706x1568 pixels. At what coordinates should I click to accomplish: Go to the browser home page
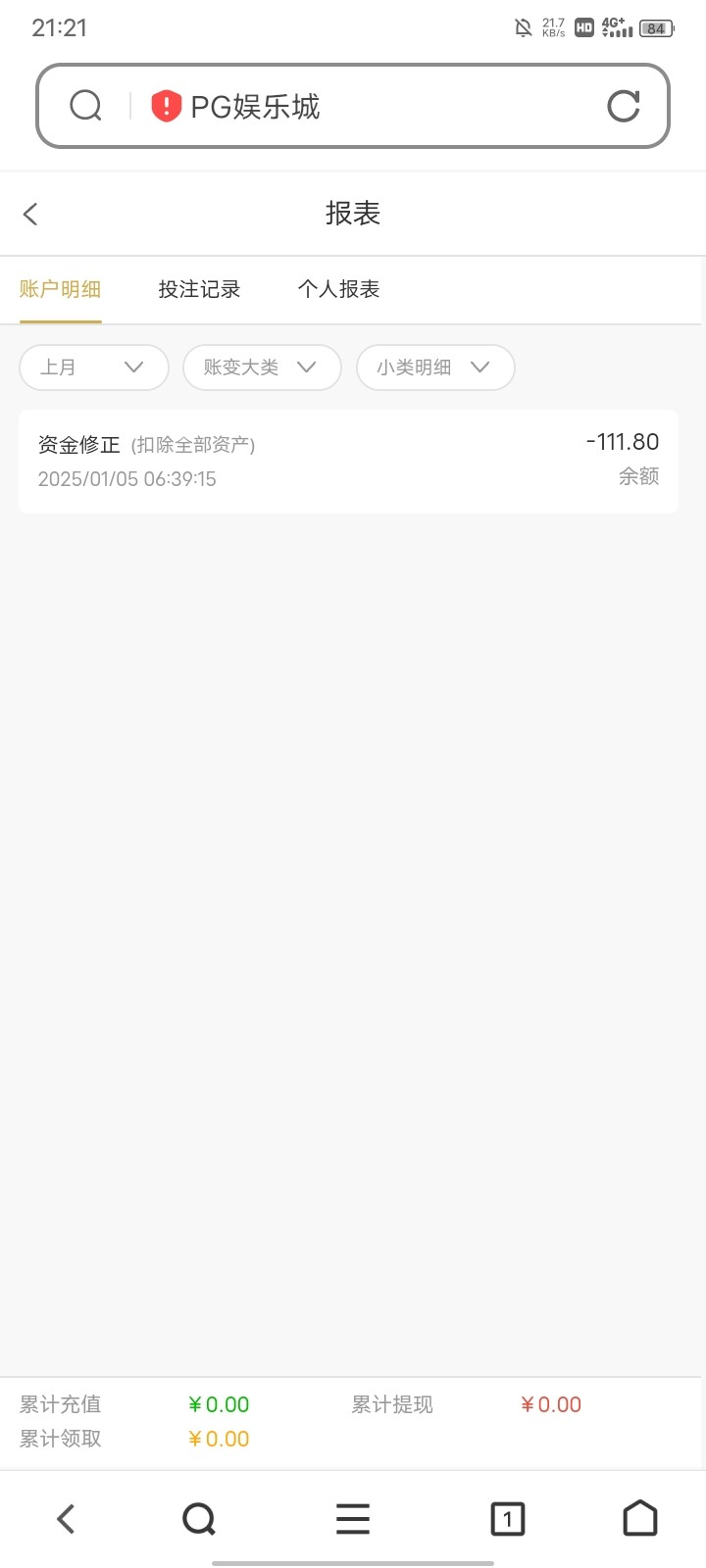tap(640, 1518)
